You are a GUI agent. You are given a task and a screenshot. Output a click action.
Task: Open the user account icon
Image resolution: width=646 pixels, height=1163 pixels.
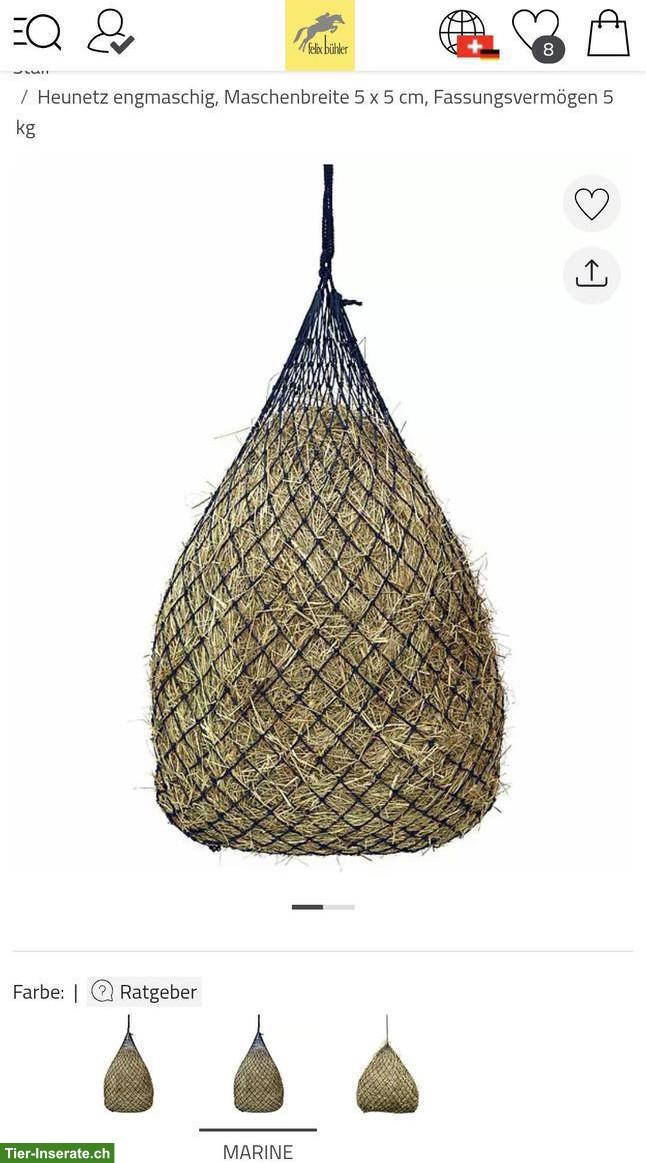[109, 32]
